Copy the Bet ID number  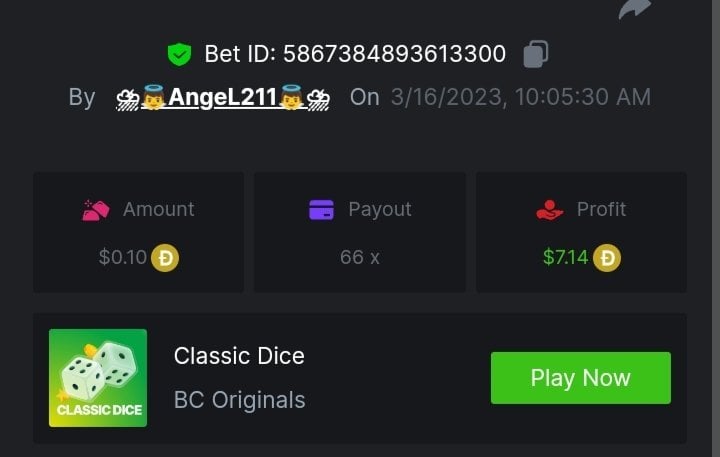[x=536, y=53]
